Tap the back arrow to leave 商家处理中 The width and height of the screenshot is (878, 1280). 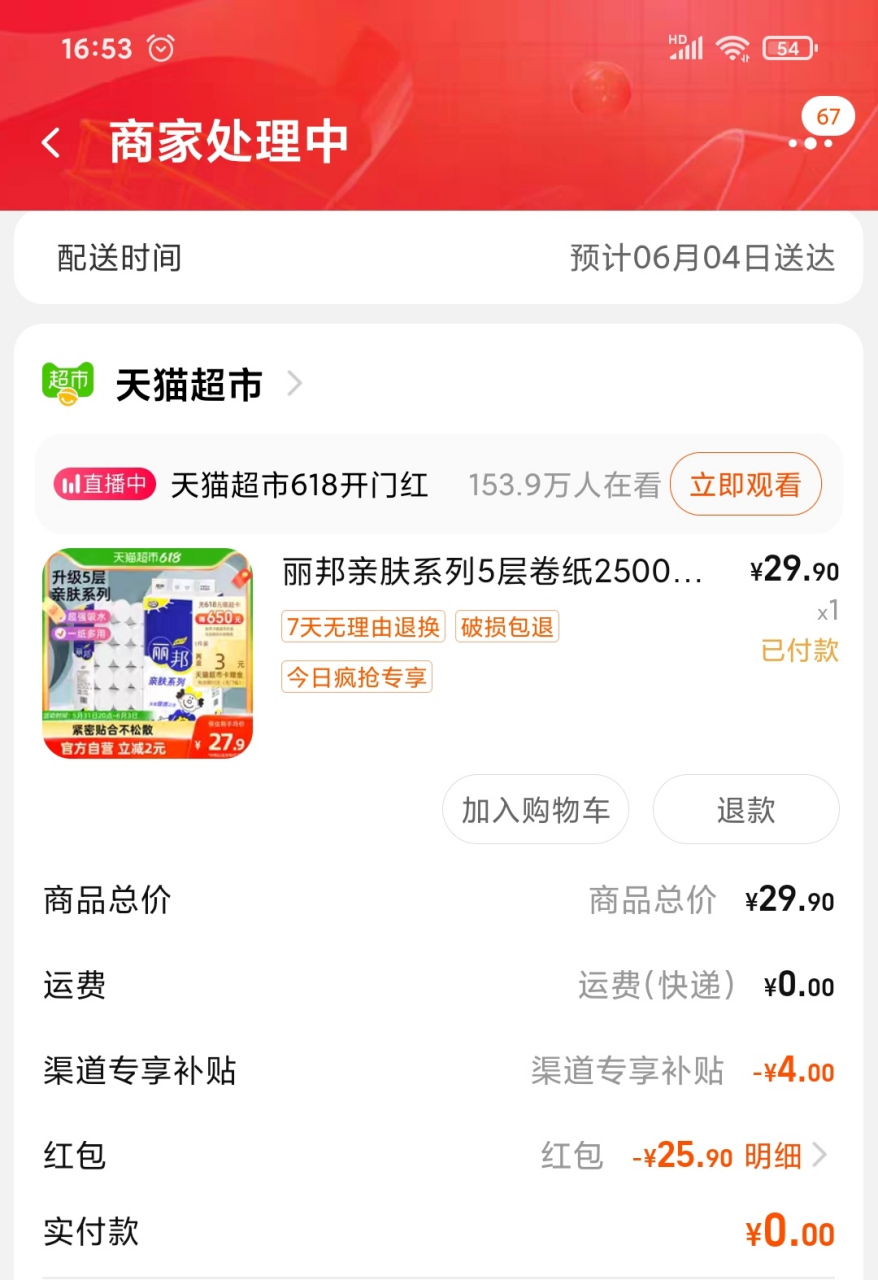pyautogui.click(x=49, y=142)
